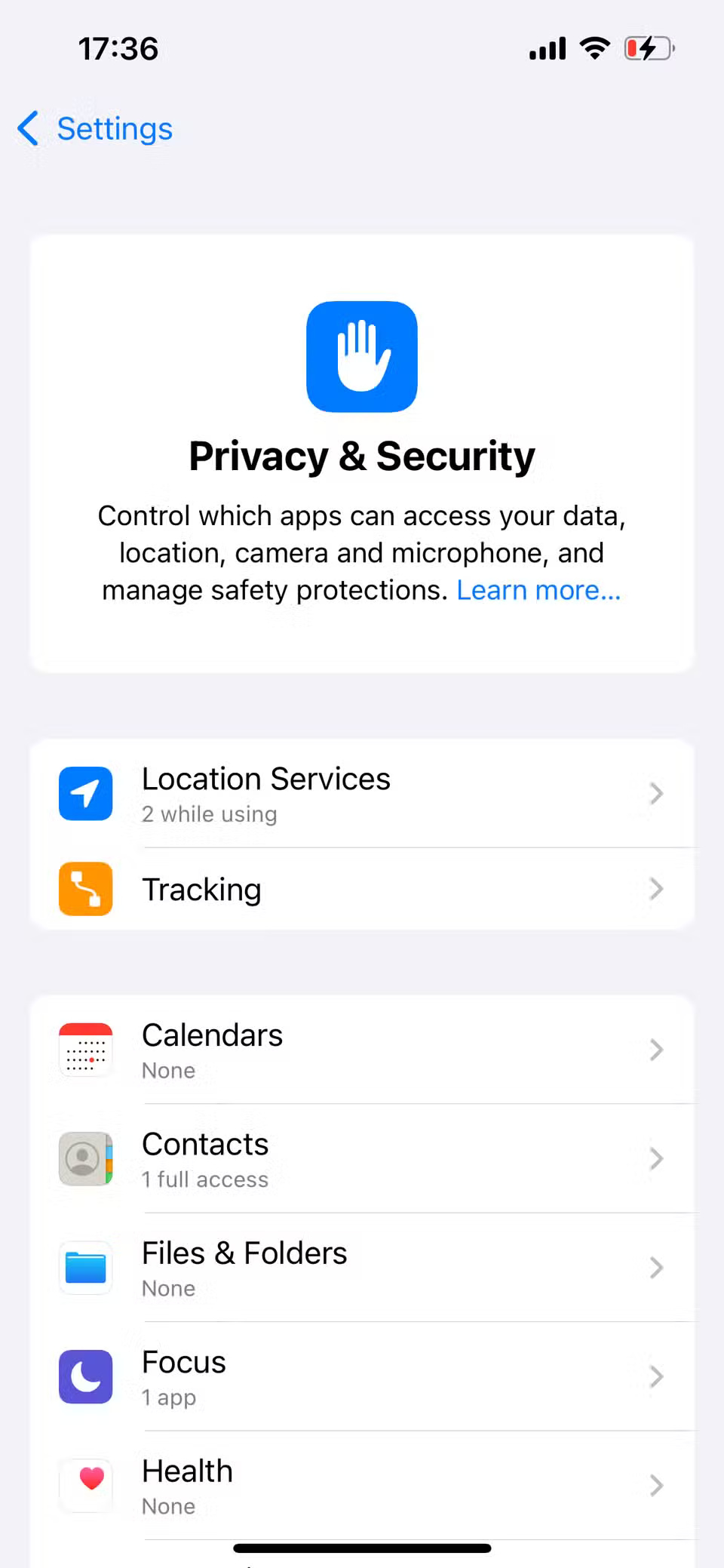Open Focus showing 1 app
Screen dimensions: 724x1568
[x=362, y=1376]
